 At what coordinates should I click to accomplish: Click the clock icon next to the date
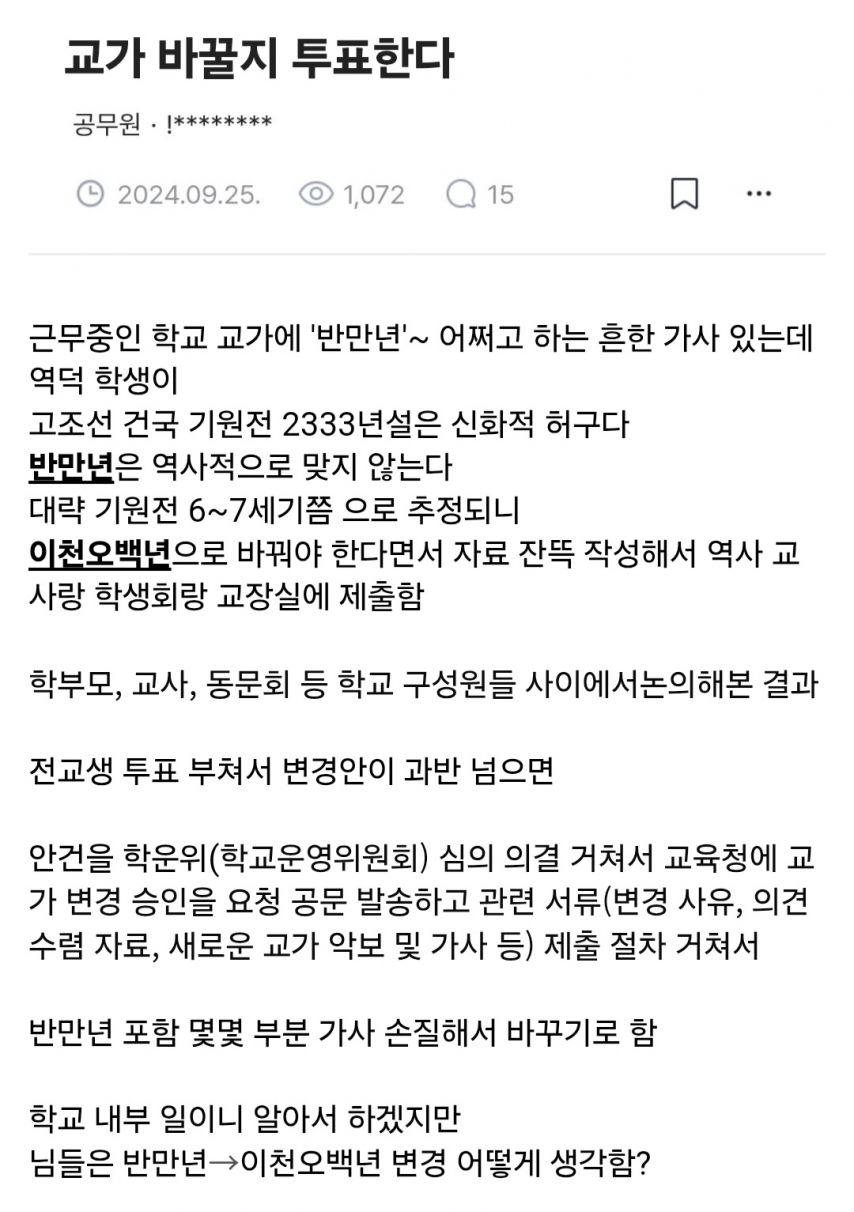click(x=93, y=196)
